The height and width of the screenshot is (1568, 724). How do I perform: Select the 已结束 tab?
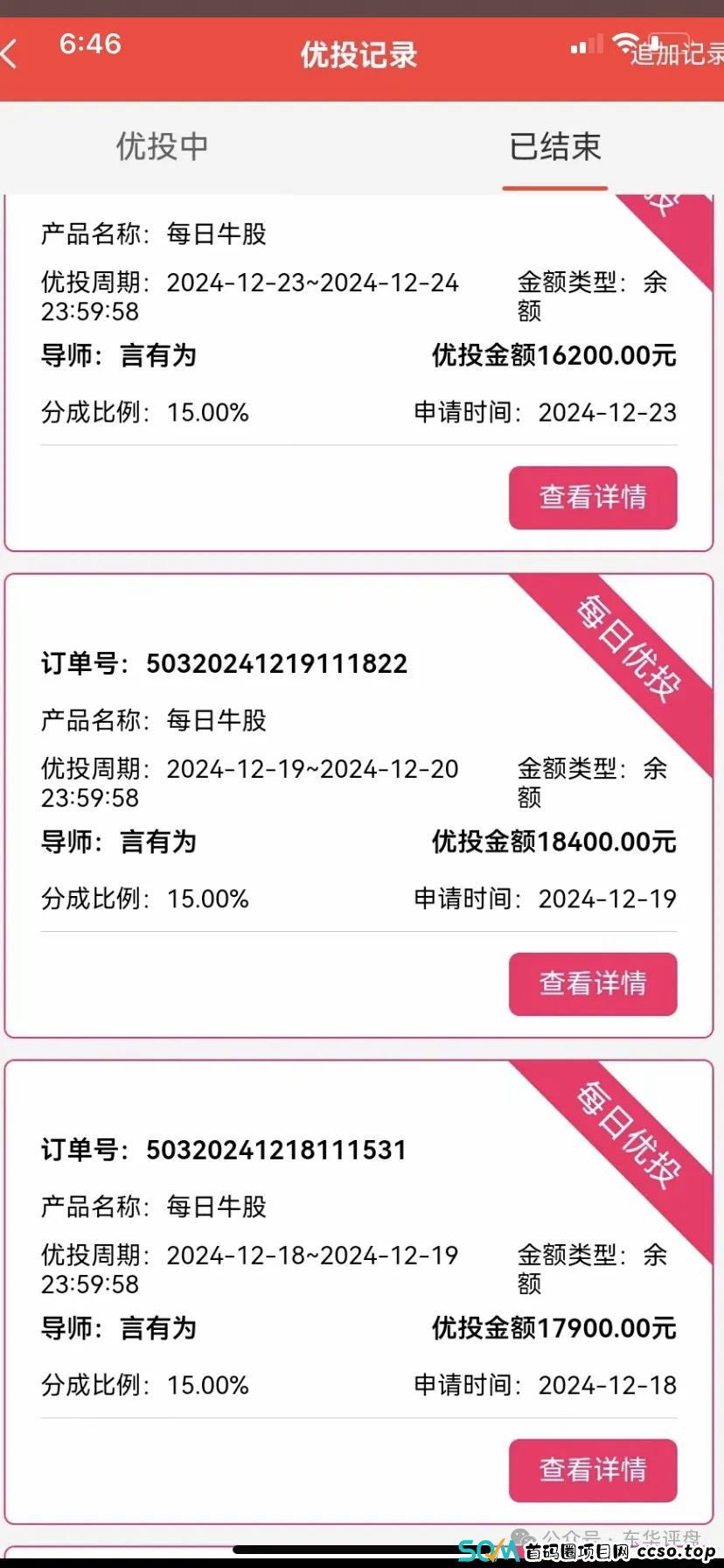(554, 147)
